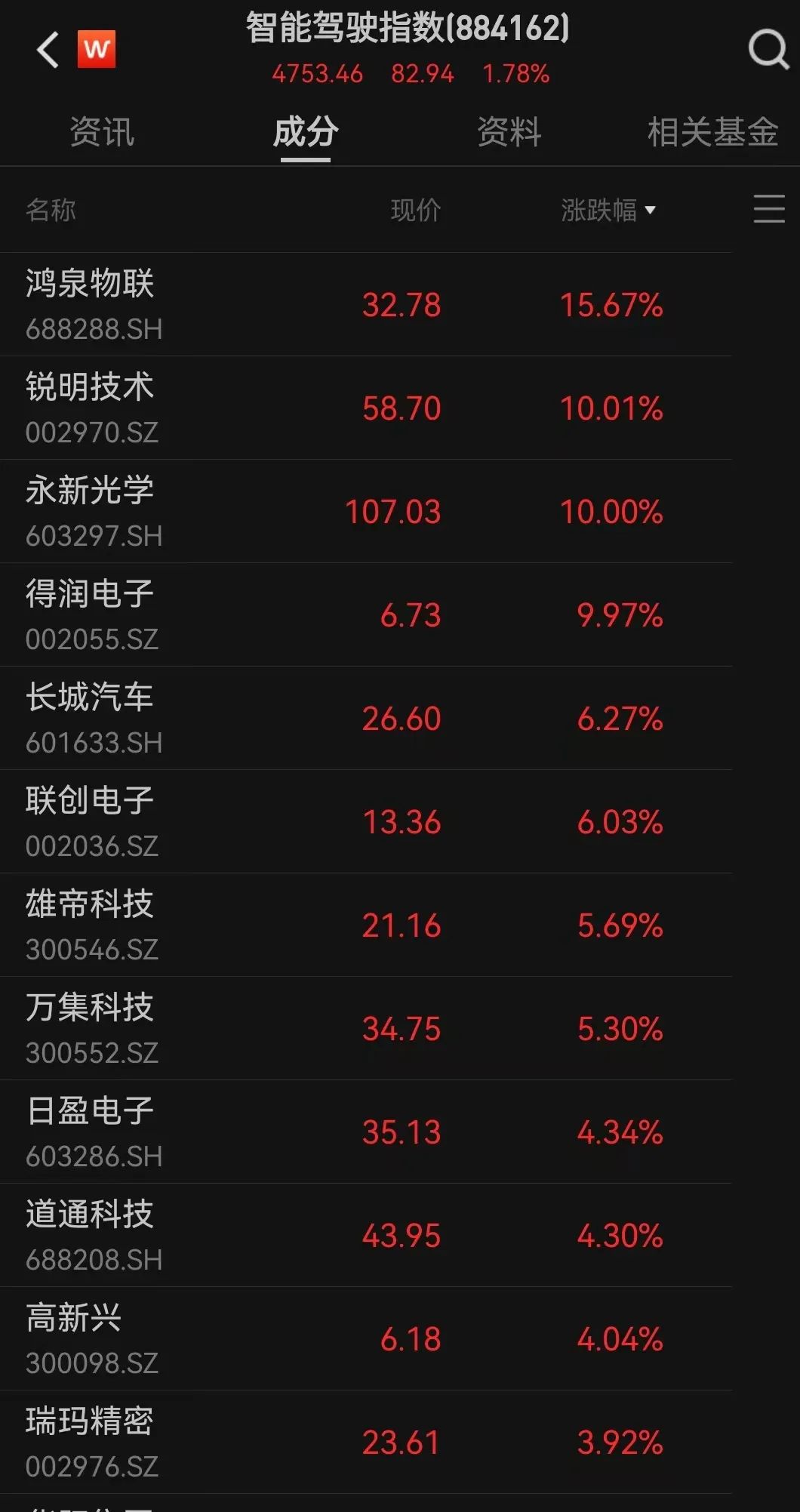Viewport: 800px width, 1512px height.
Task: Open 联创电子 stock details
Action: (x=366, y=821)
